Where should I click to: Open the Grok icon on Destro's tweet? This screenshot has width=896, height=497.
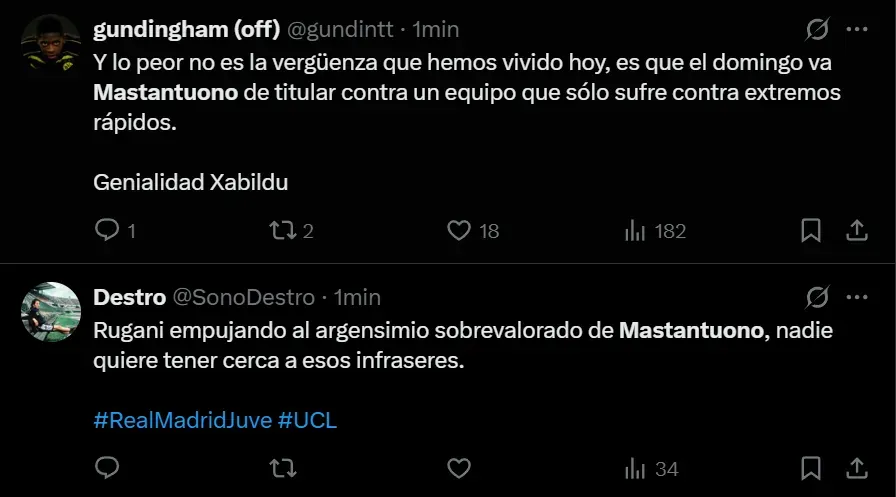[817, 298]
